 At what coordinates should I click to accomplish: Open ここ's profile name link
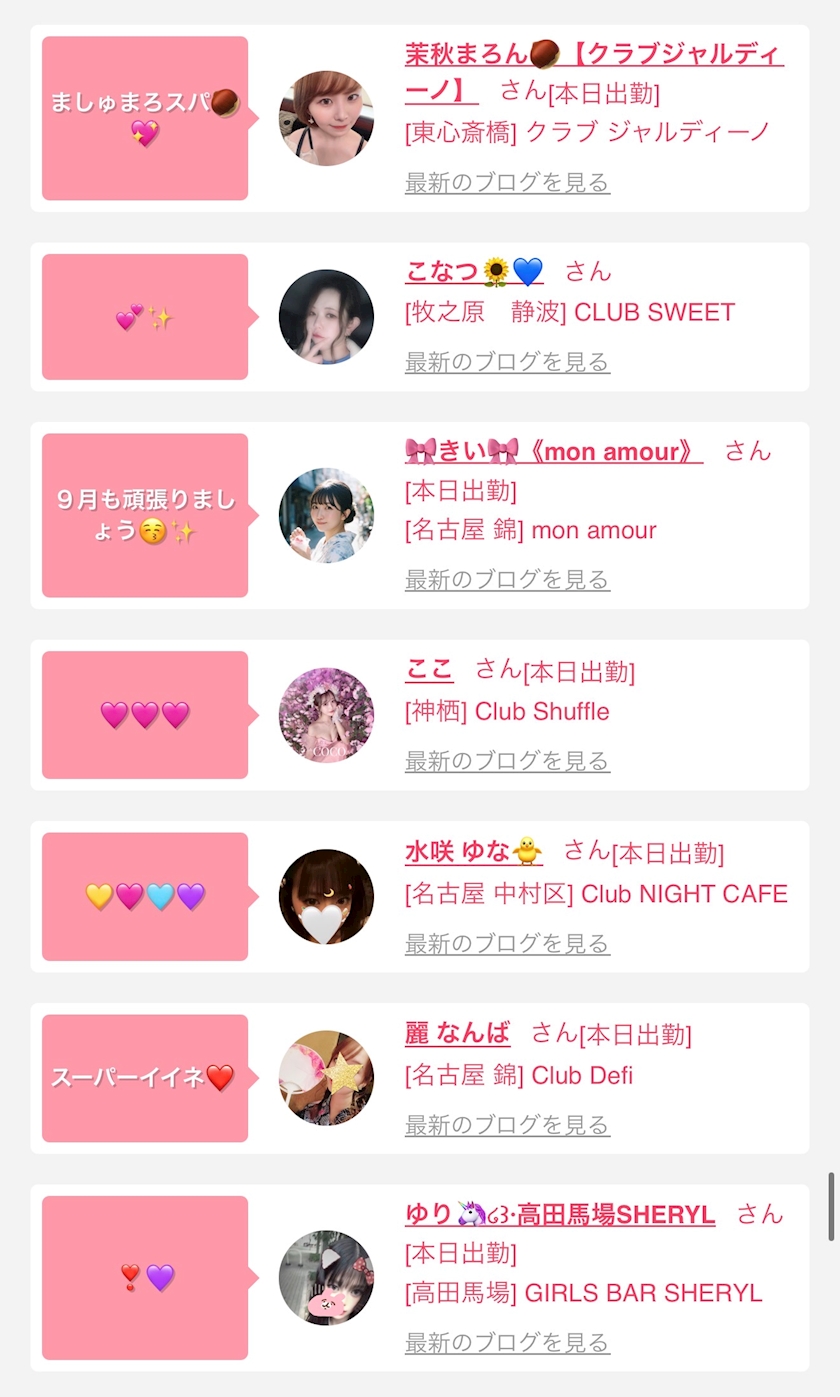pos(429,669)
